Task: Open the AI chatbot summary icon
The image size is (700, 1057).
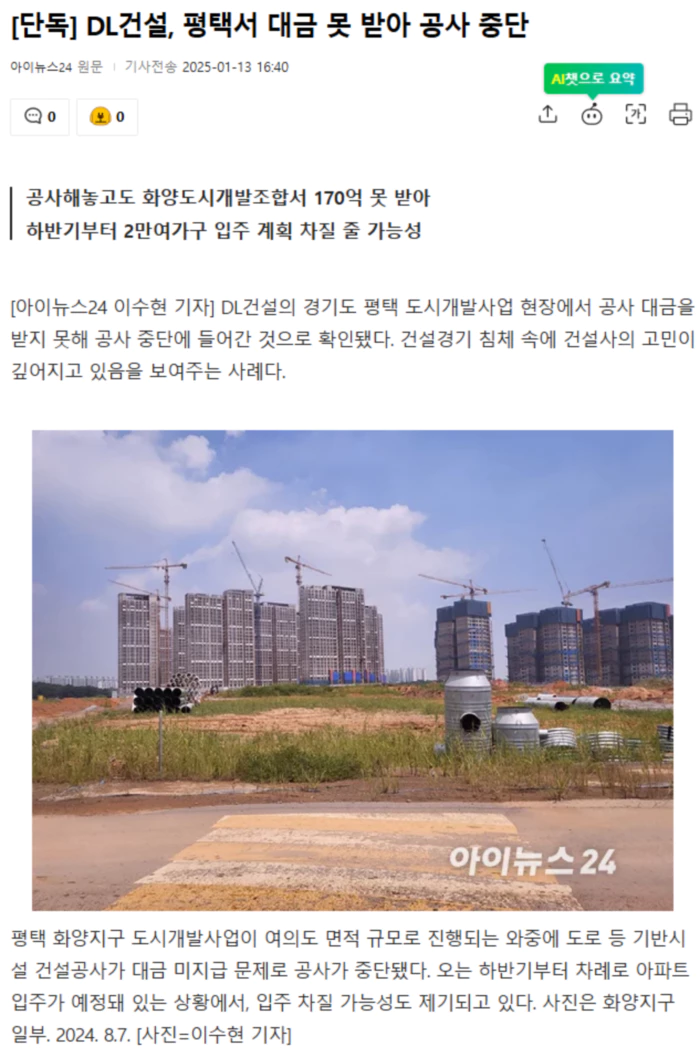Action: [x=592, y=114]
